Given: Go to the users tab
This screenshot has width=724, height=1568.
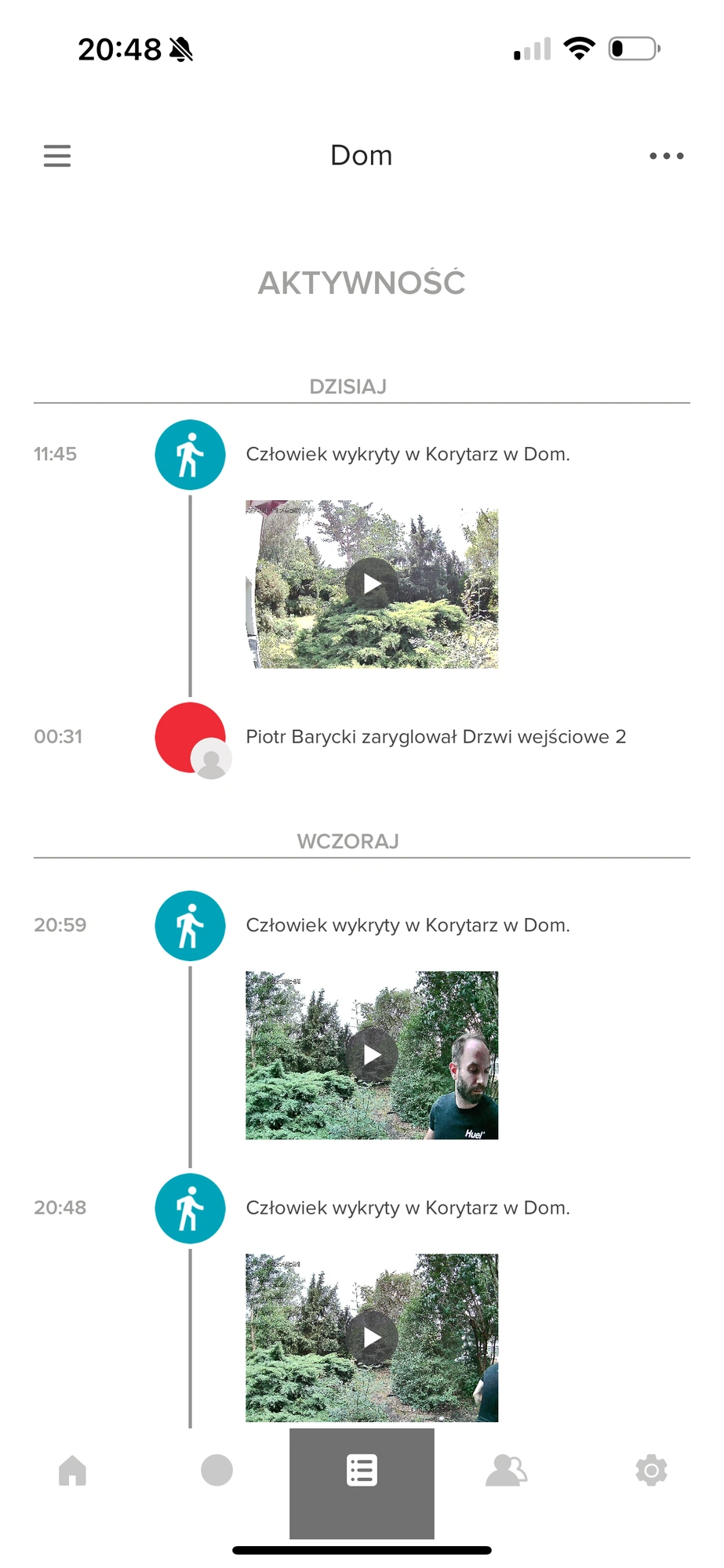Looking at the screenshot, I should (506, 1471).
